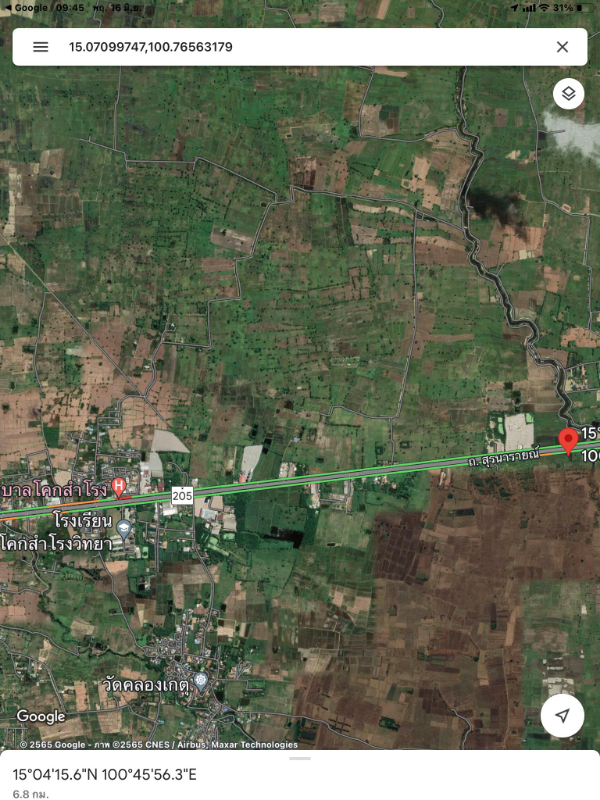This screenshot has width=600, height=800.
Task: Open the วัดคลองเกตุ place marker
Action: 201,683
